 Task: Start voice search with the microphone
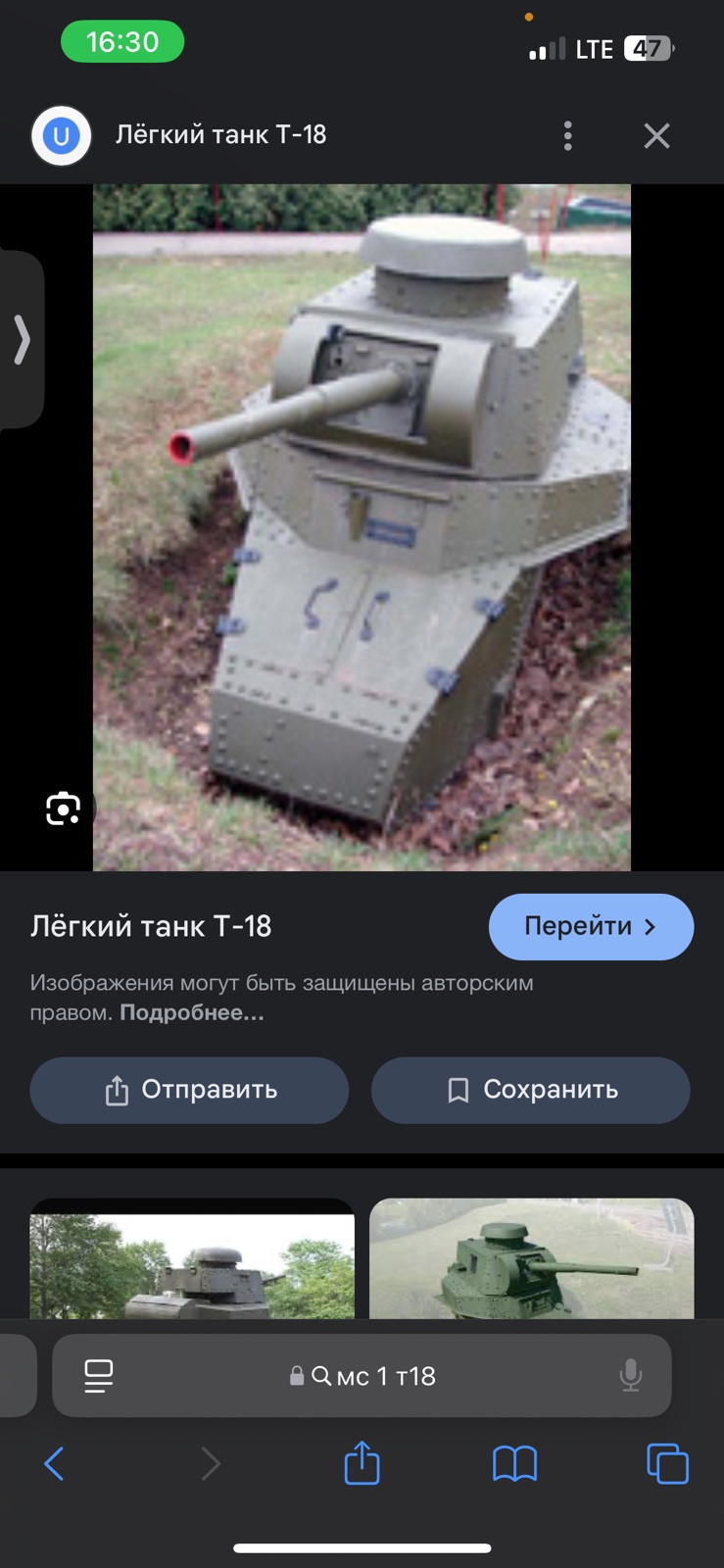click(x=631, y=1376)
